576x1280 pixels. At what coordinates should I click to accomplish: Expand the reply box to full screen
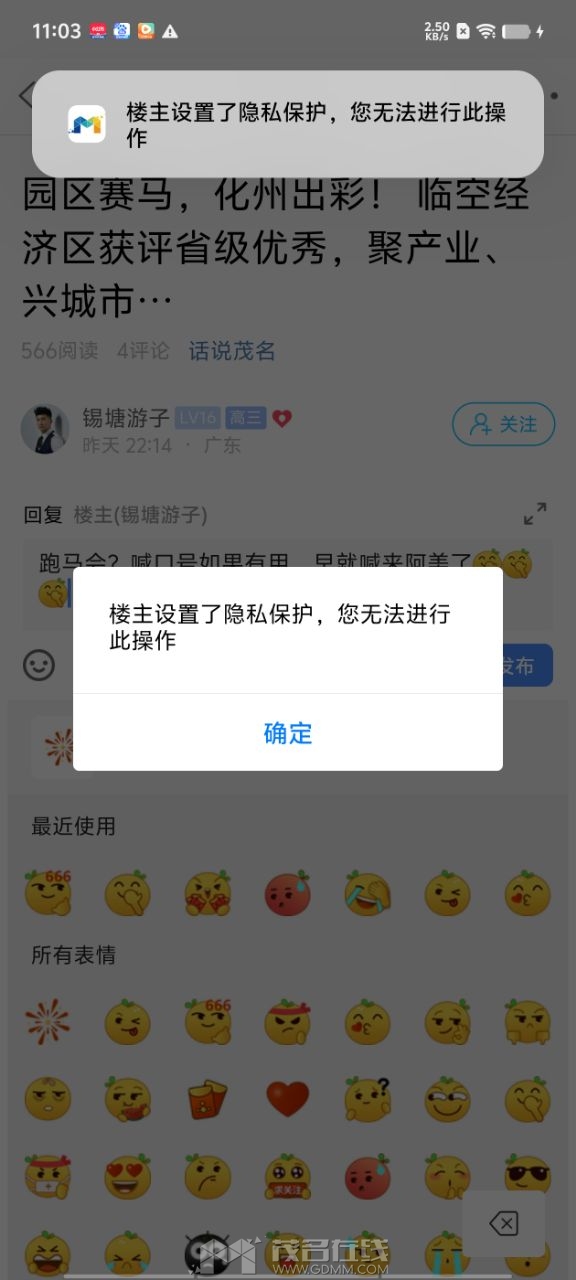(535, 514)
